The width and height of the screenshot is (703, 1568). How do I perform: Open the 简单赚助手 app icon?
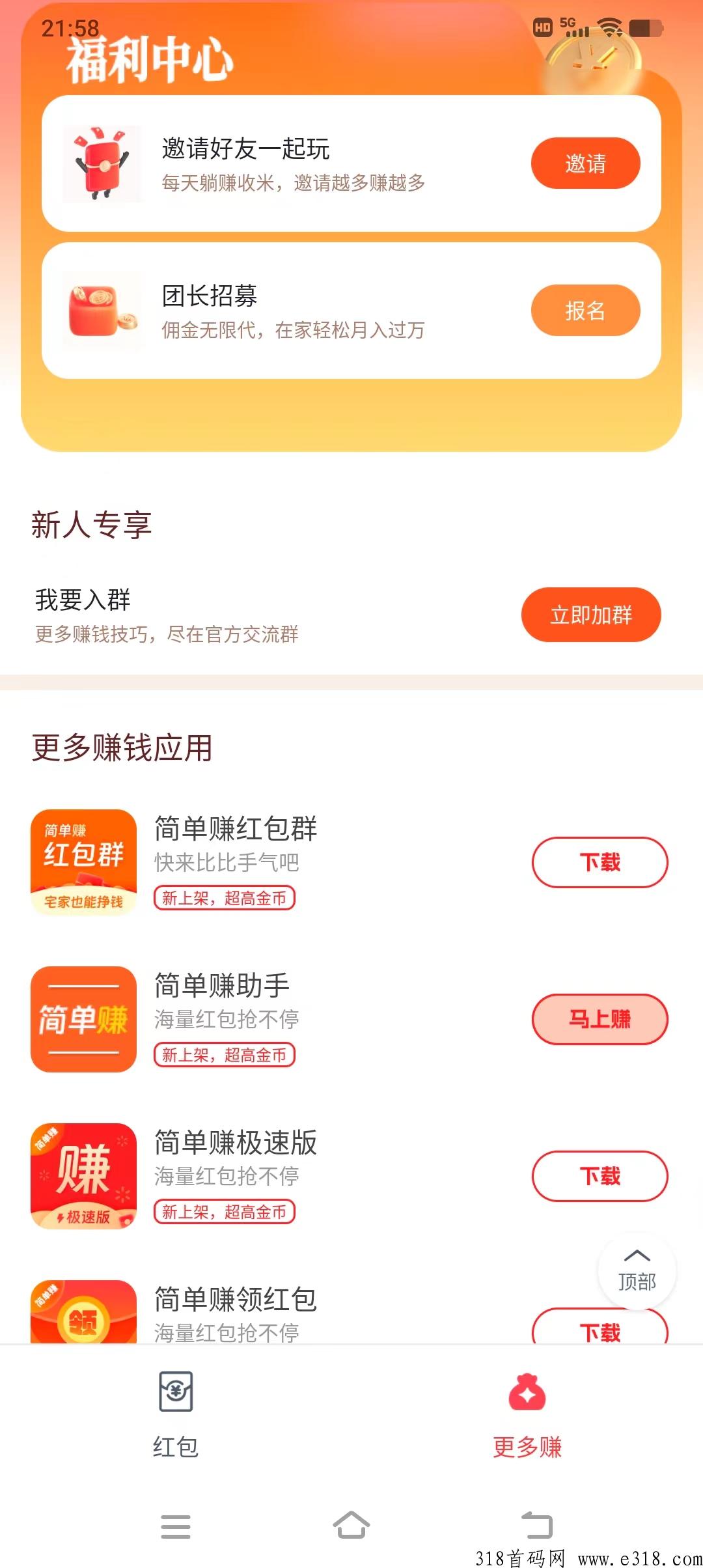click(x=84, y=1019)
